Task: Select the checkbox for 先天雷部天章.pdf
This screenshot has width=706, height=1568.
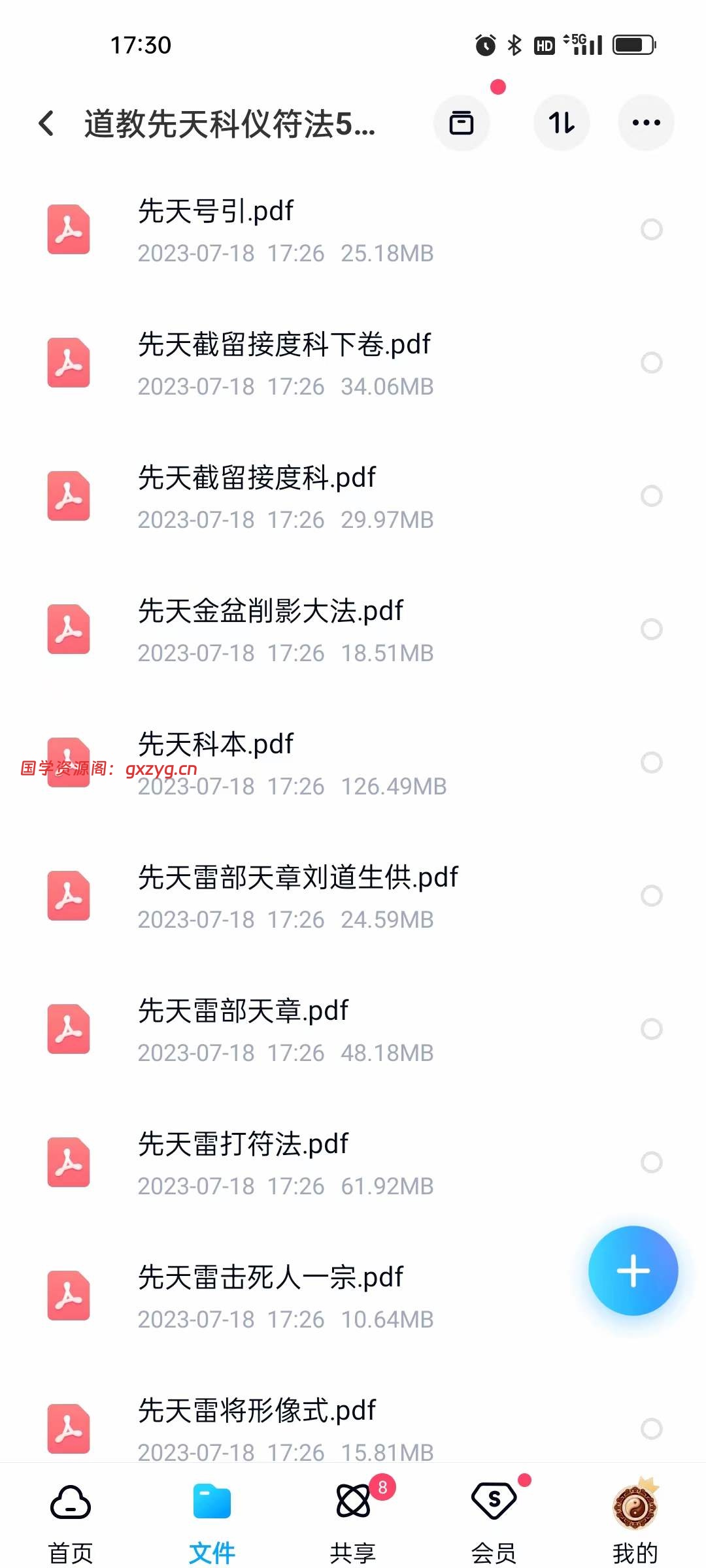Action: click(x=651, y=1029)
